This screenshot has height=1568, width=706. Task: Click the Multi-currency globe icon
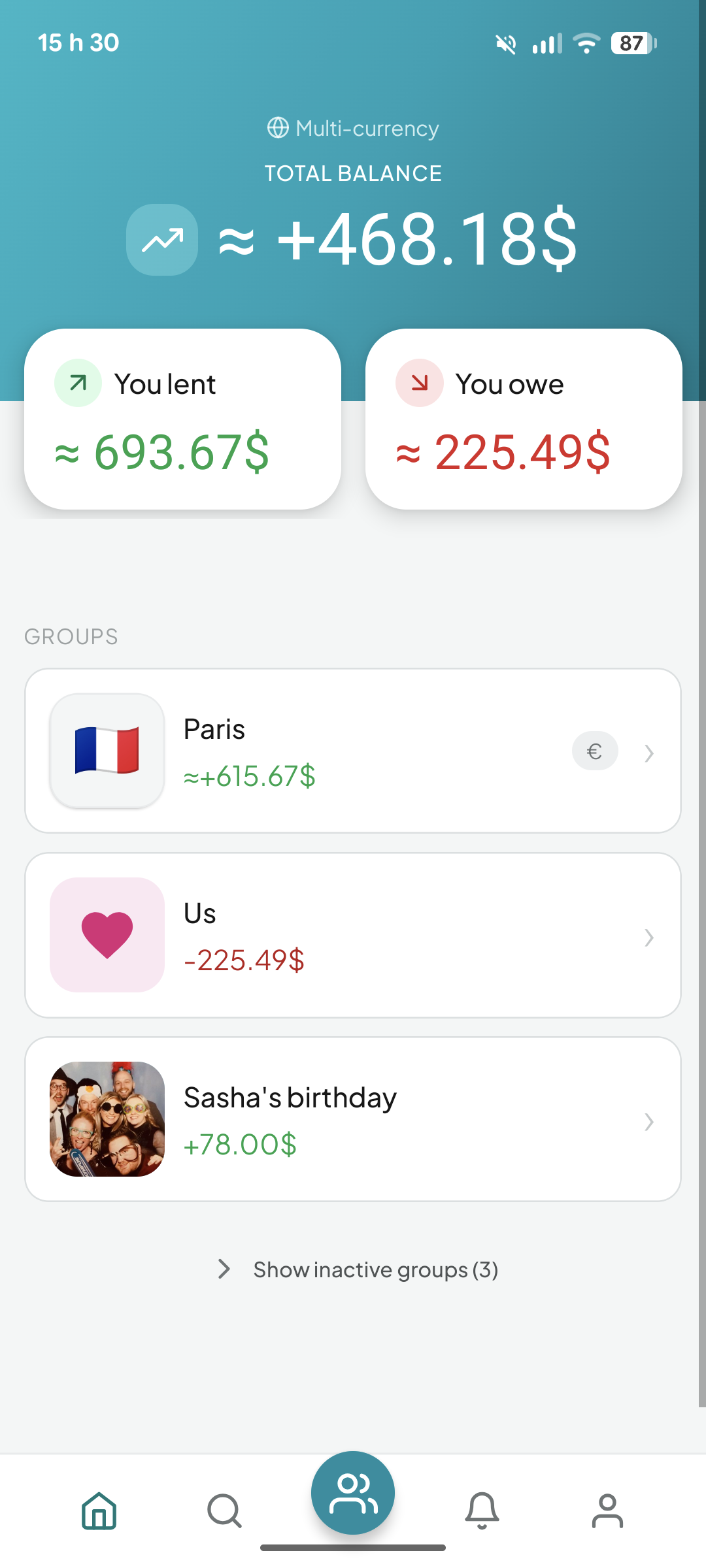(x=278, y=127)
